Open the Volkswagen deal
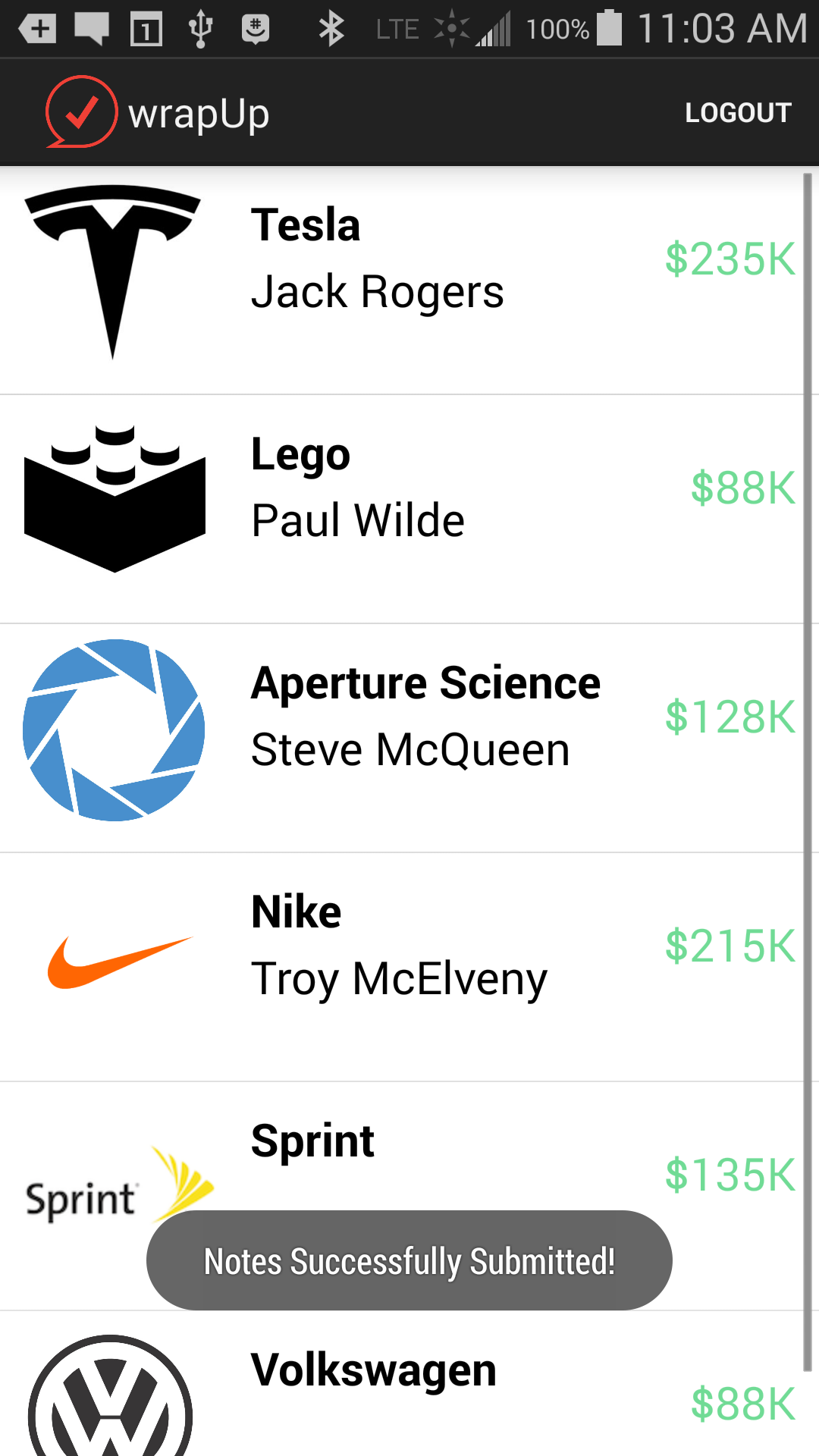819x1456 pixels. pyautogui.click(x=409, y=1388)
